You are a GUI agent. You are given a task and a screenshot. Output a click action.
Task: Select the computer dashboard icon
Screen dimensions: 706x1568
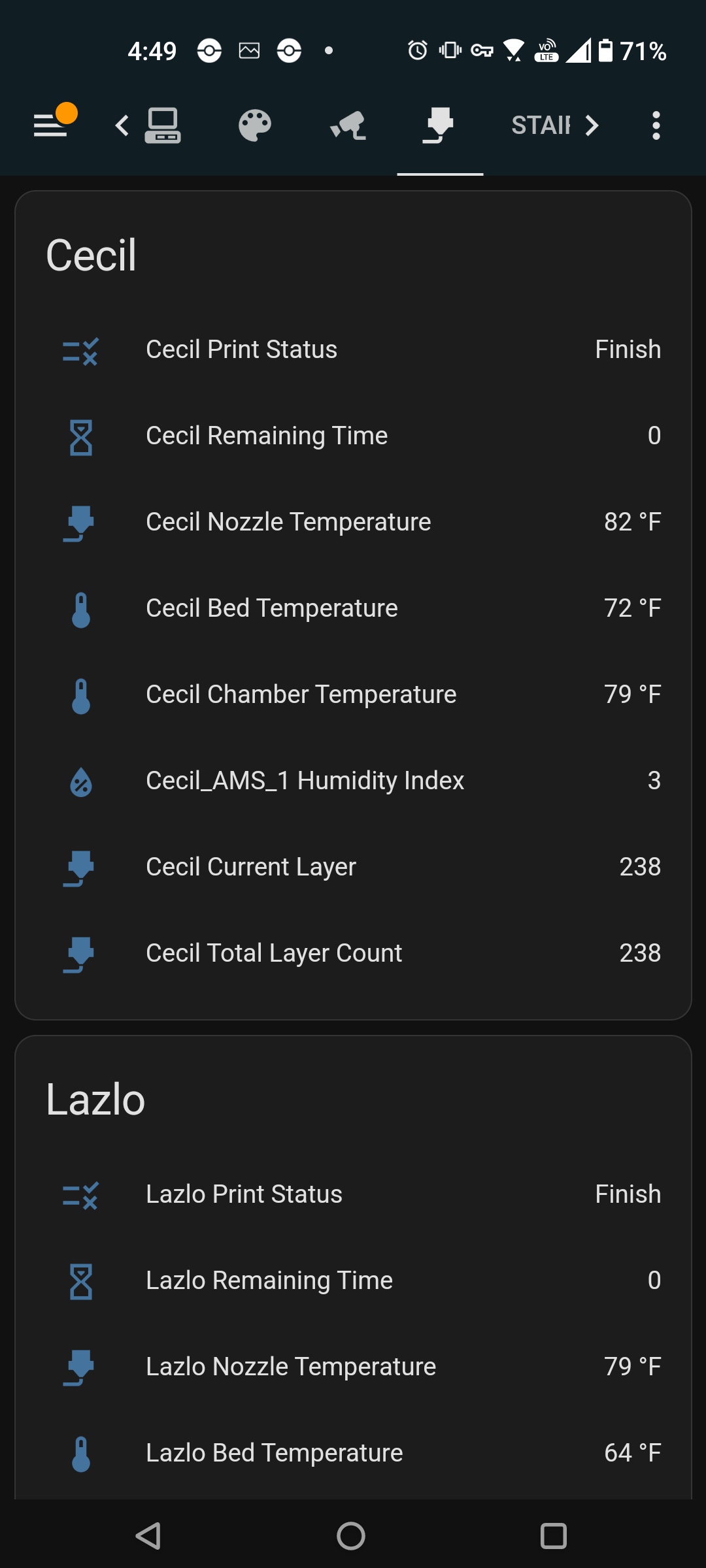pos(161,125)
